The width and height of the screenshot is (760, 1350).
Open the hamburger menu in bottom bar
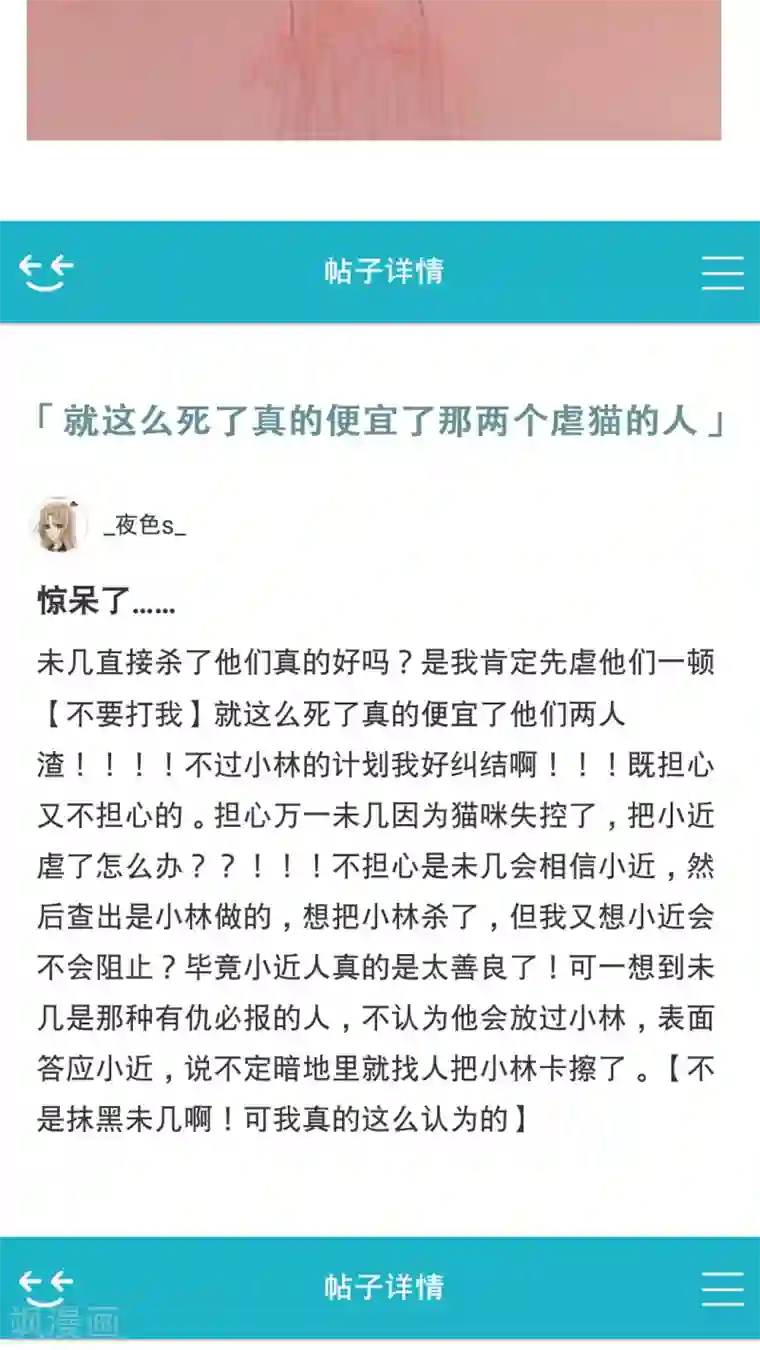(x=722, y=1286)
